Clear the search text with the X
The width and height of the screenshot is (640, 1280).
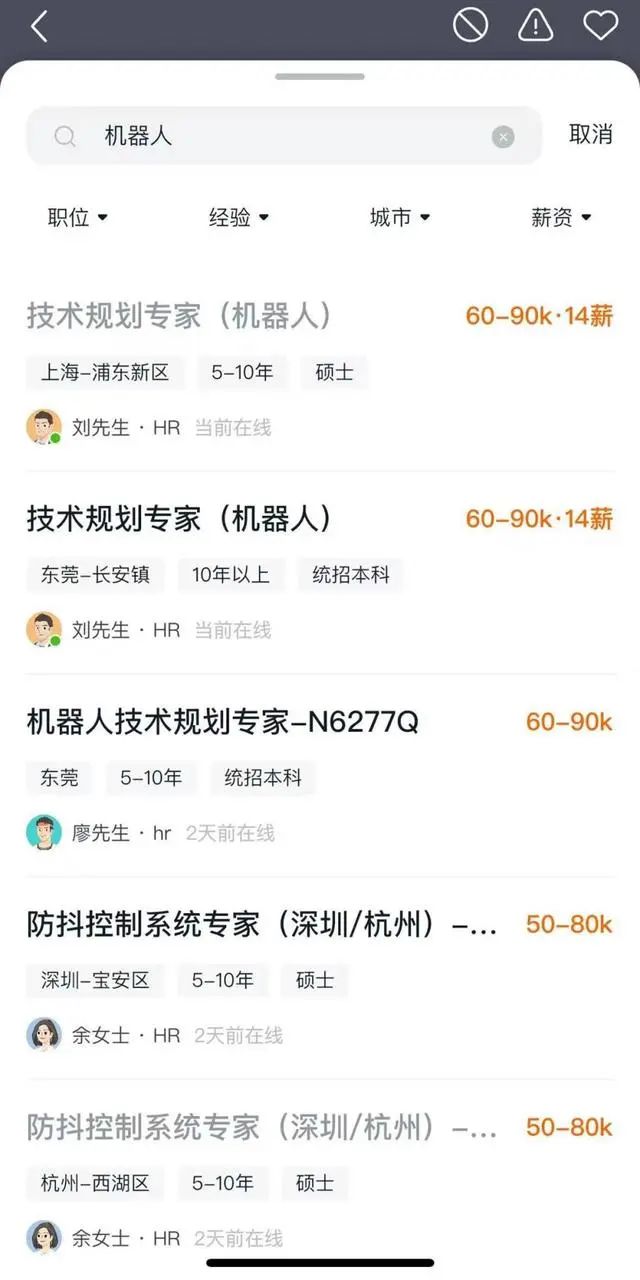pyautogui.click(x=503, y=137)
